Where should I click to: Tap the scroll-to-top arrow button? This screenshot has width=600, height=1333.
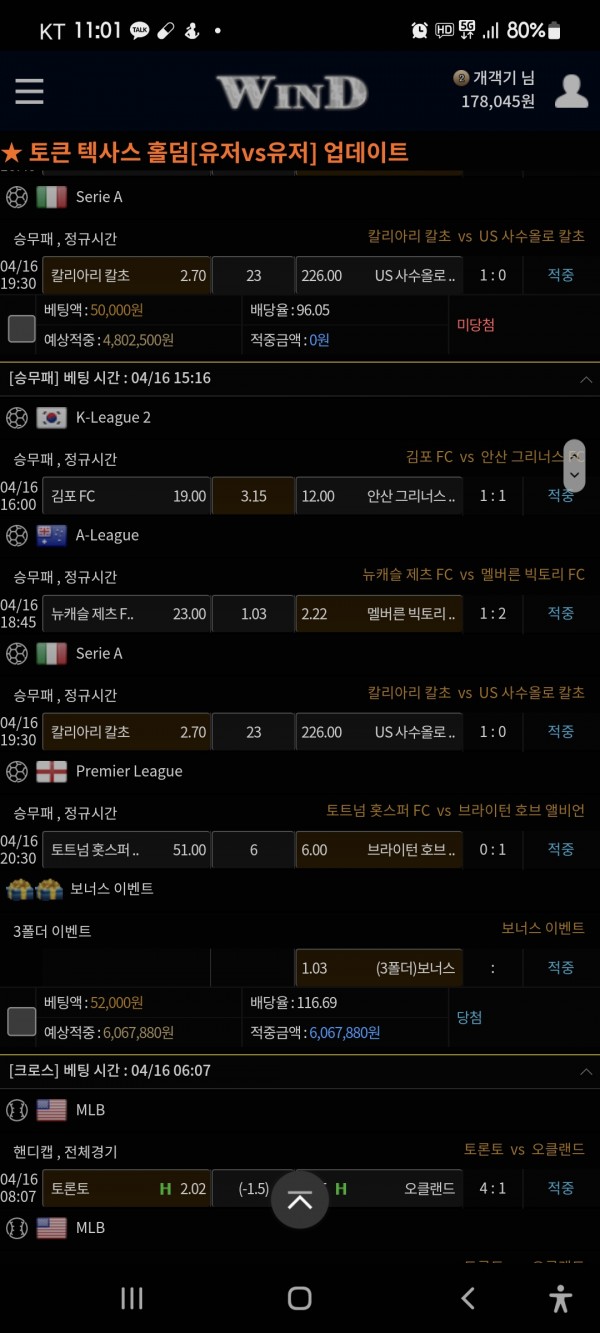[300, 1200]
